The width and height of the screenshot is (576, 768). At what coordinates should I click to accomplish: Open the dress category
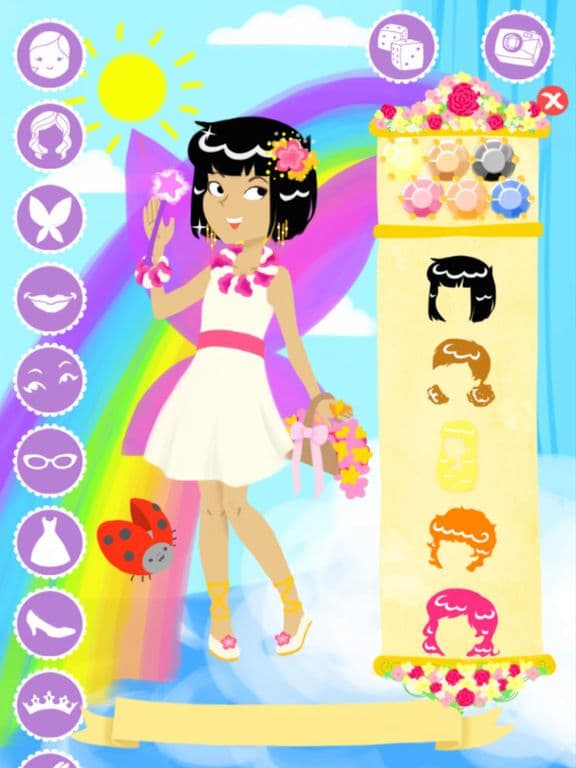50,543
